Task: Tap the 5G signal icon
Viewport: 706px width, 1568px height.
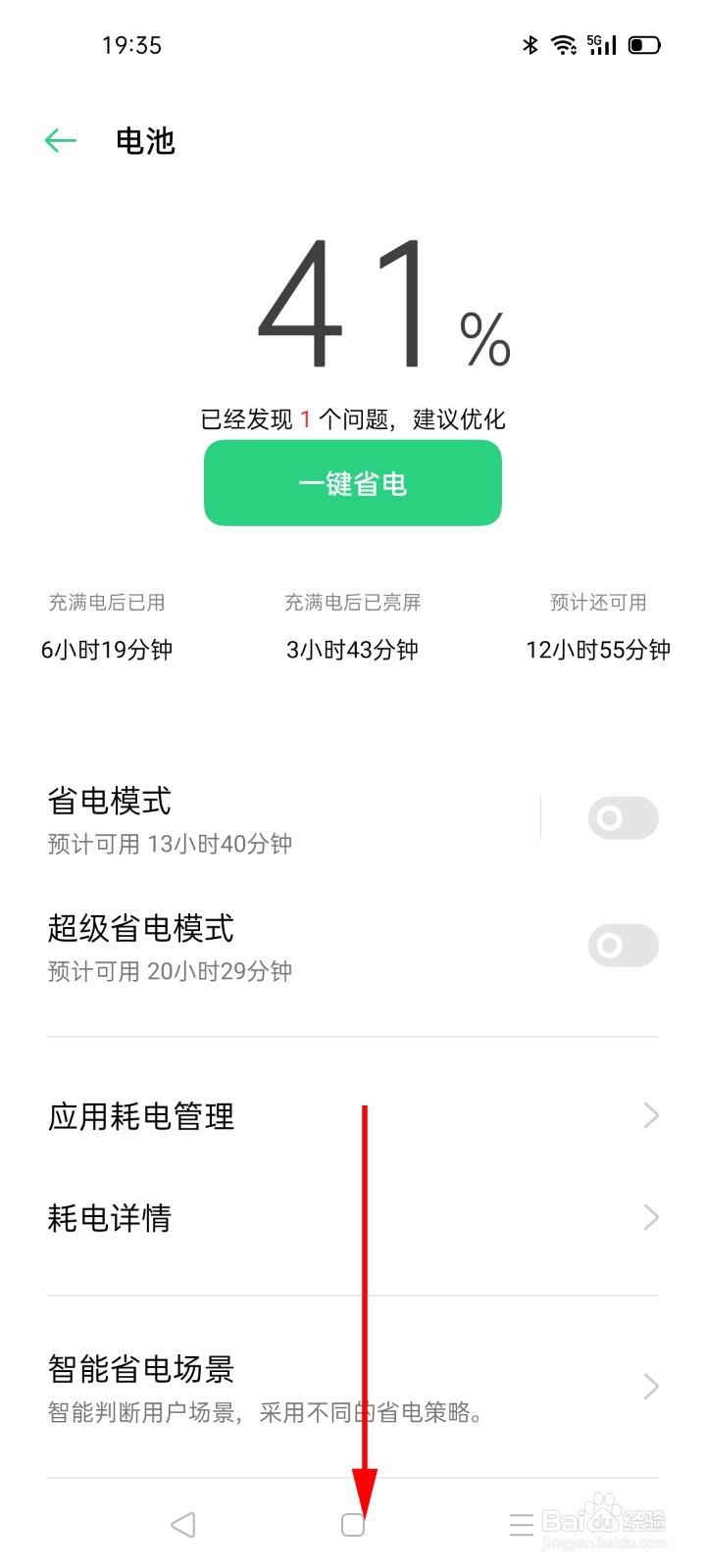Action: coord(600,44)
